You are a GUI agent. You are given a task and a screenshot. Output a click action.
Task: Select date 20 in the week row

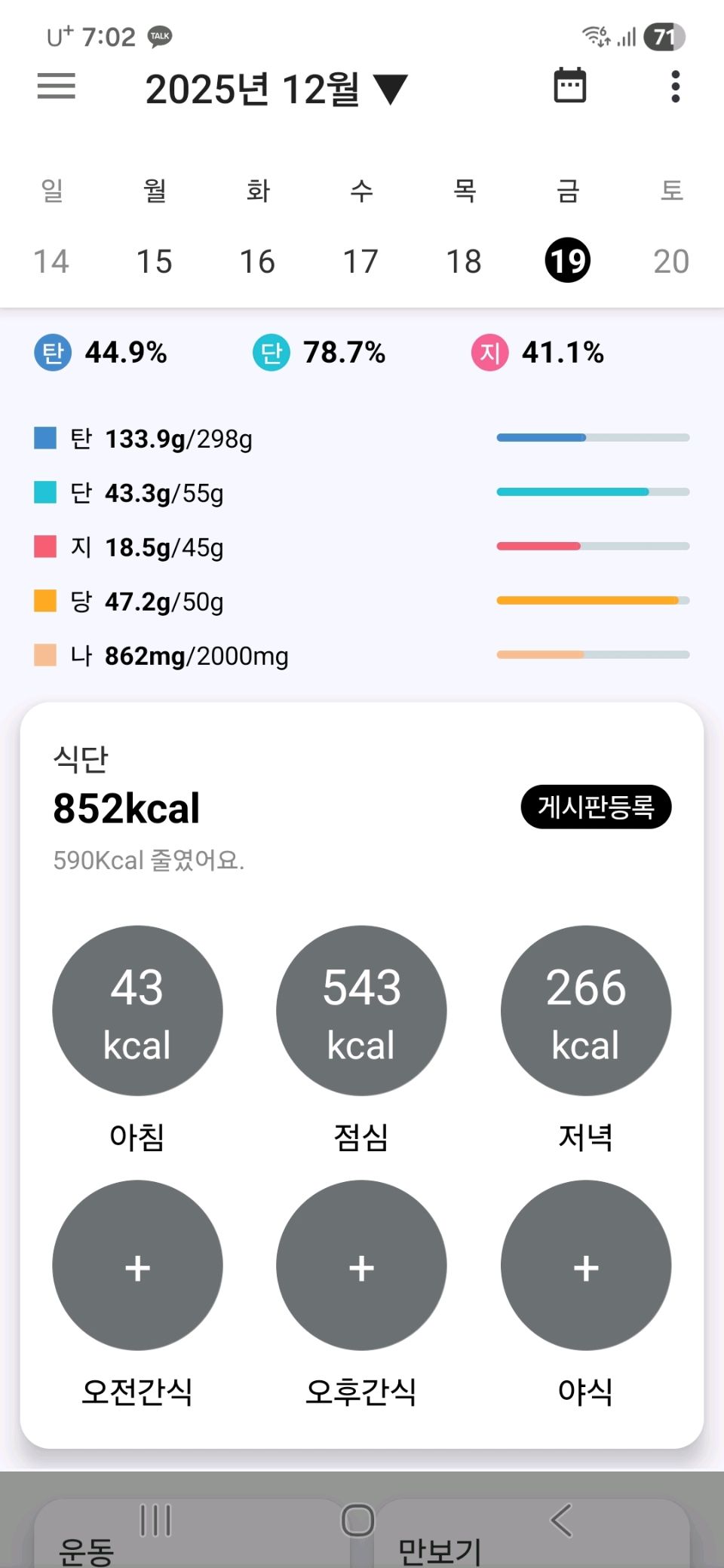670,262
